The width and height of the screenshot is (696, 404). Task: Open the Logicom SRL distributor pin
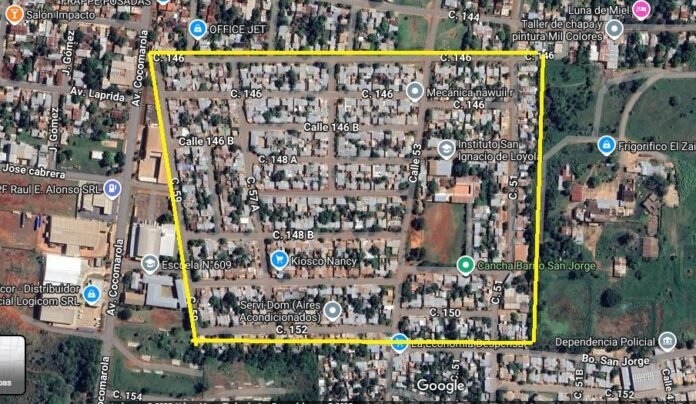(x=91, y=294)
